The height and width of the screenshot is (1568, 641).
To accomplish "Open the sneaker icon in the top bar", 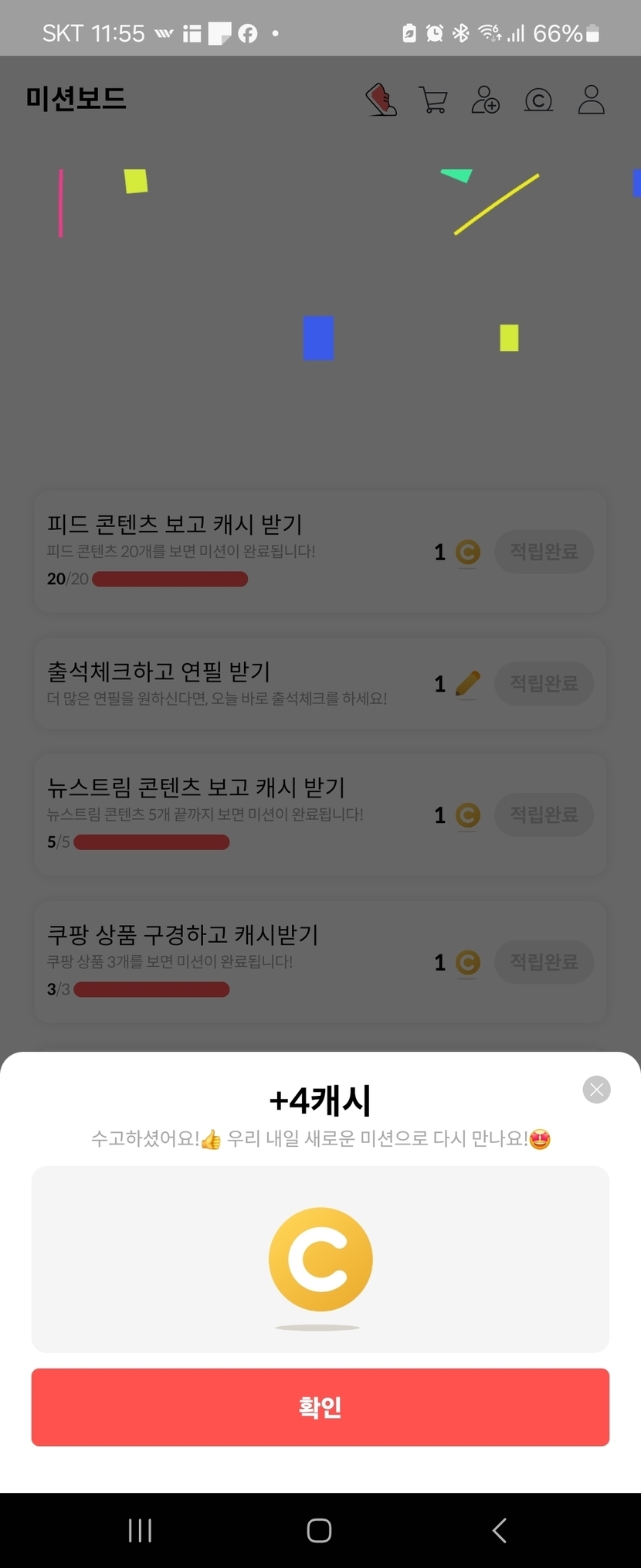I will point(381,100).
